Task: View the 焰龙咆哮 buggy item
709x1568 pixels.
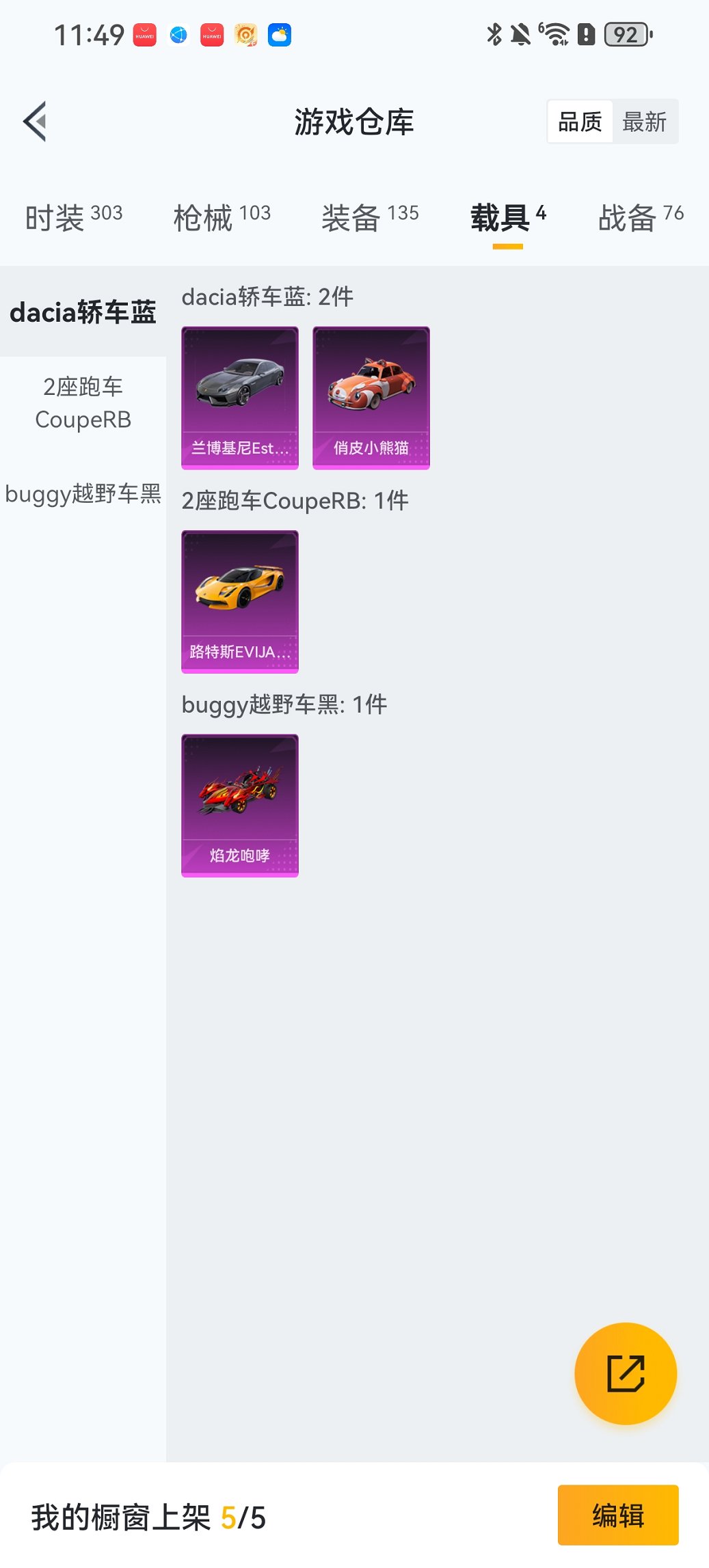Action: coord(239,806)
